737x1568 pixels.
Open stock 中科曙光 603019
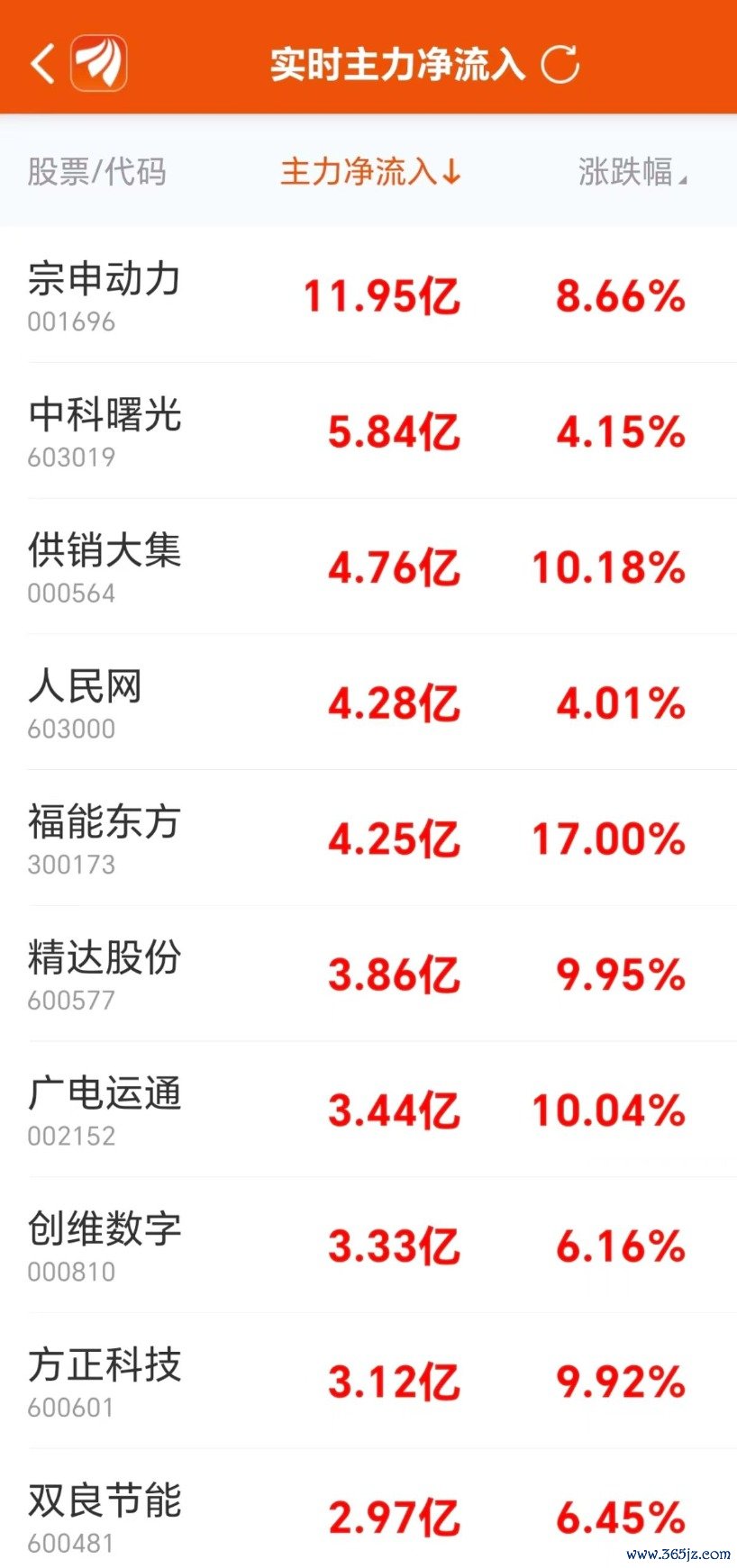[x=368, y=431]
